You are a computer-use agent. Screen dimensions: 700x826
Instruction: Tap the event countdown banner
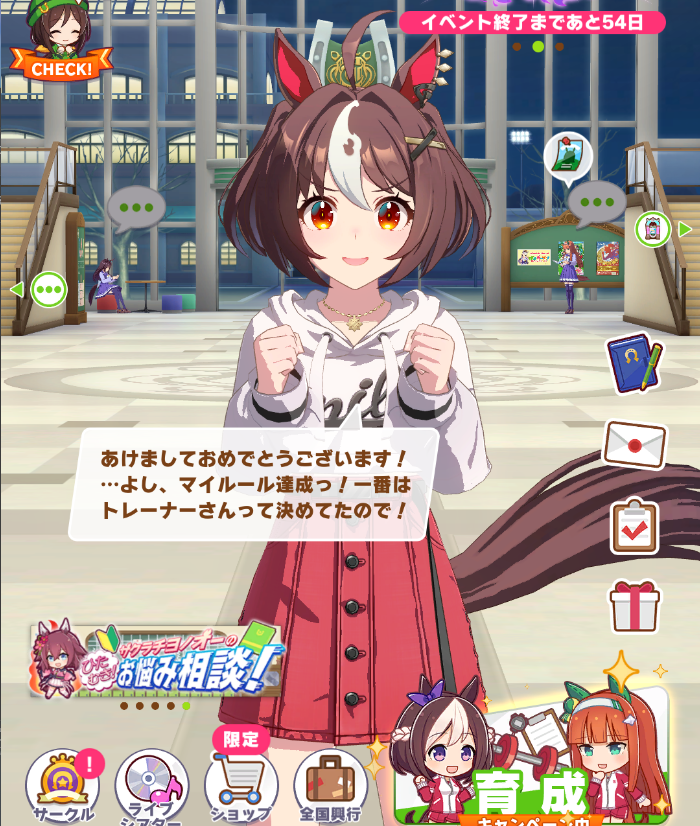(532, 21)
